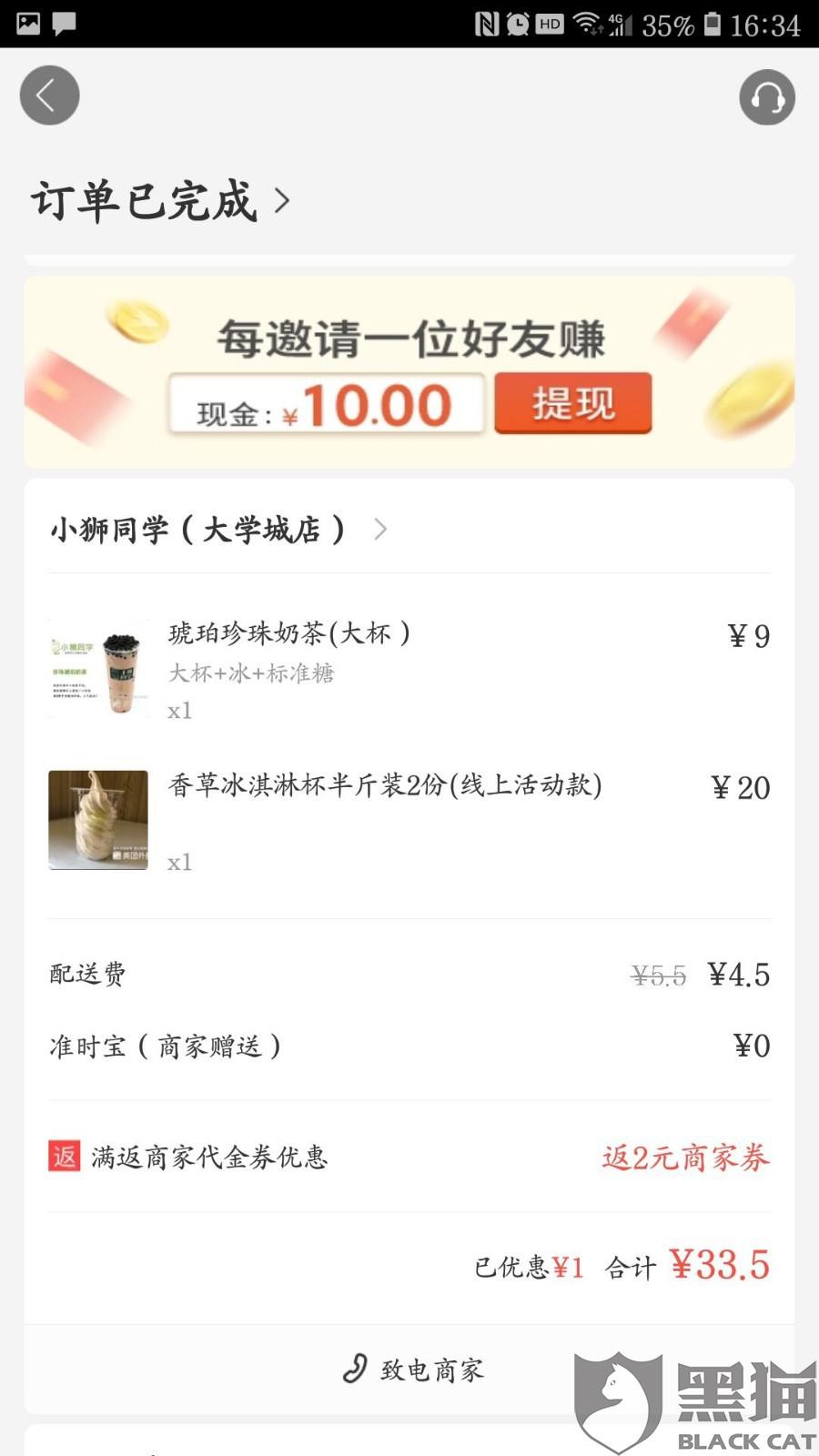Go back using the arrow icon
Viewport: 819px width, 1456px height.
click(x=49, y=96)
